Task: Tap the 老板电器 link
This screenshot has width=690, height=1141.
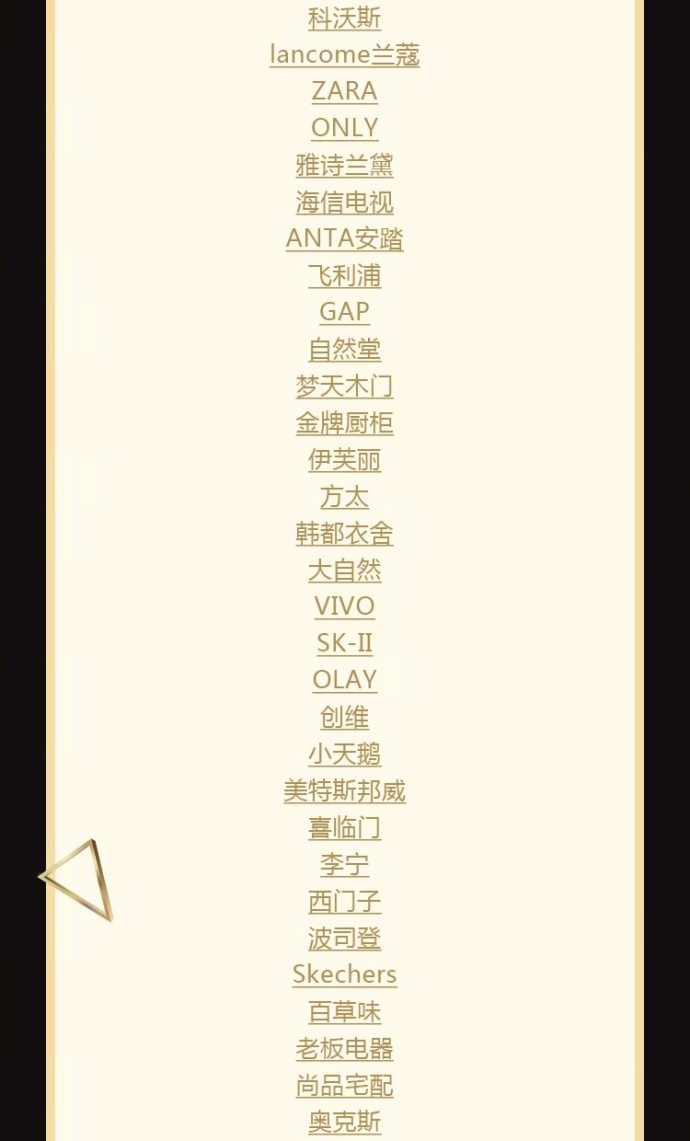Action: [x=344, y=1048]
